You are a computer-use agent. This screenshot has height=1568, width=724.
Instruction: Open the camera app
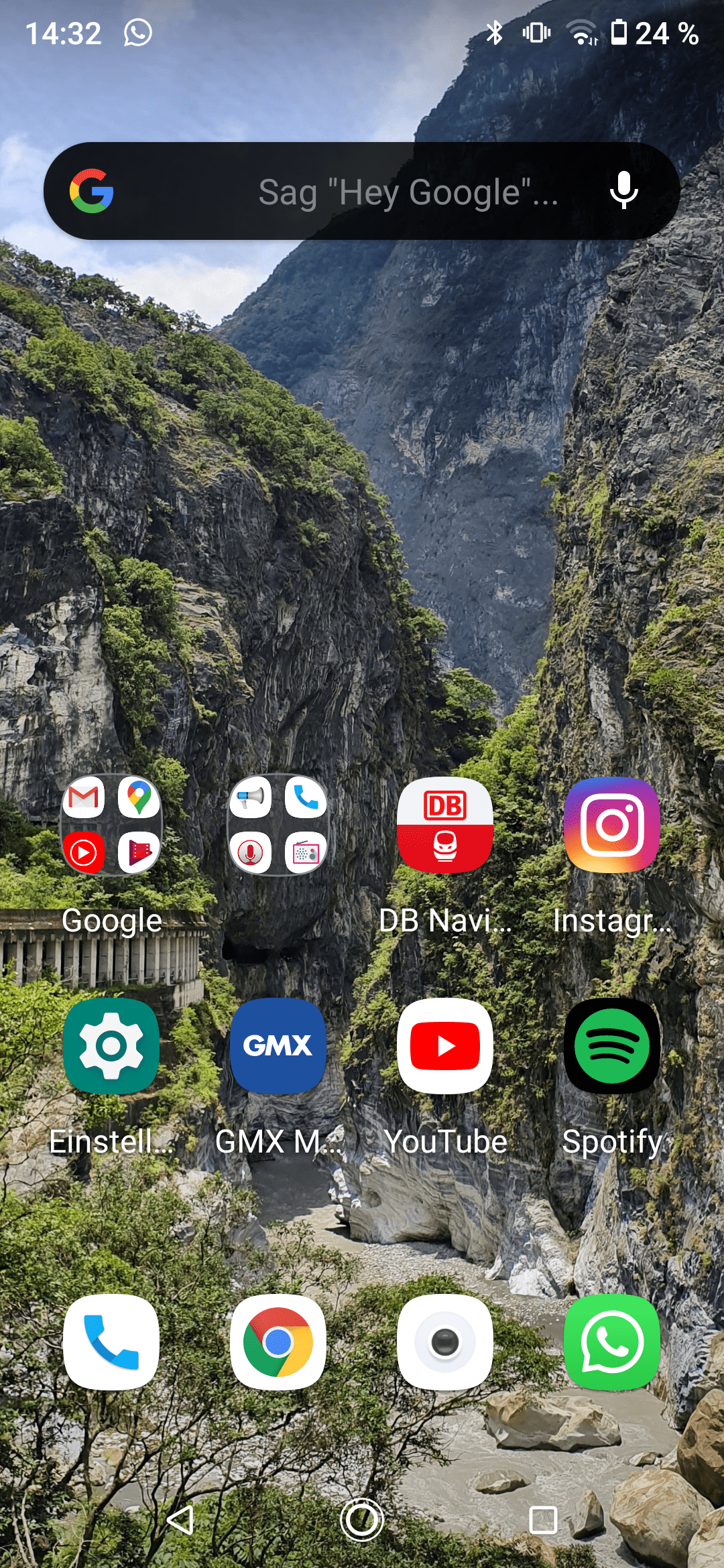point(445,1342)
